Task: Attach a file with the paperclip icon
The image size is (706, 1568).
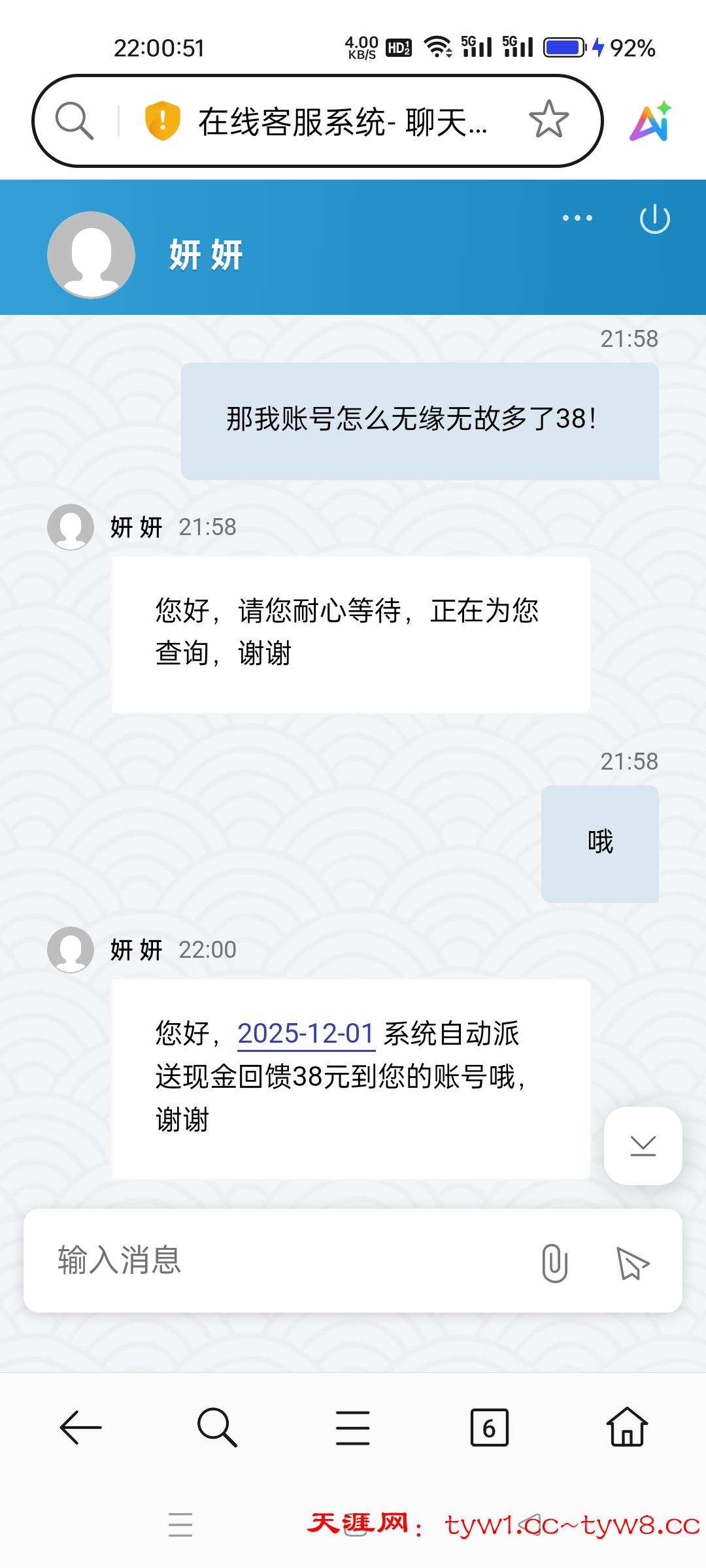Action: [554, 1262]
